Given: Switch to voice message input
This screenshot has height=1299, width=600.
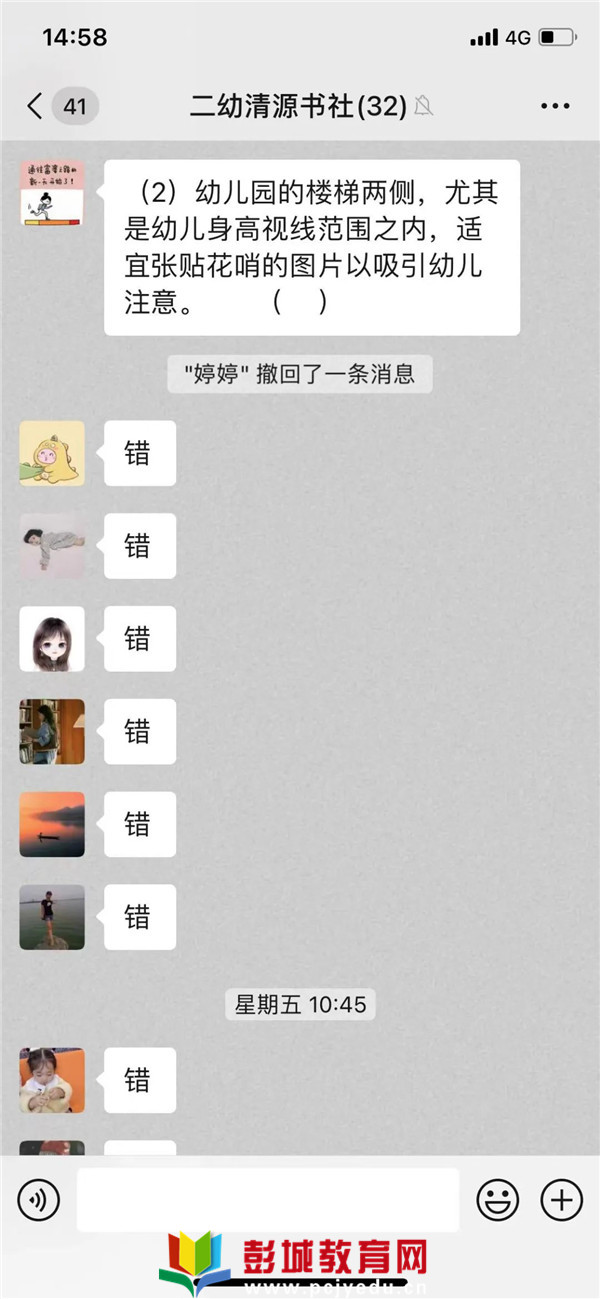Looking at the screenshot, I should click(x=39, y=1199).
